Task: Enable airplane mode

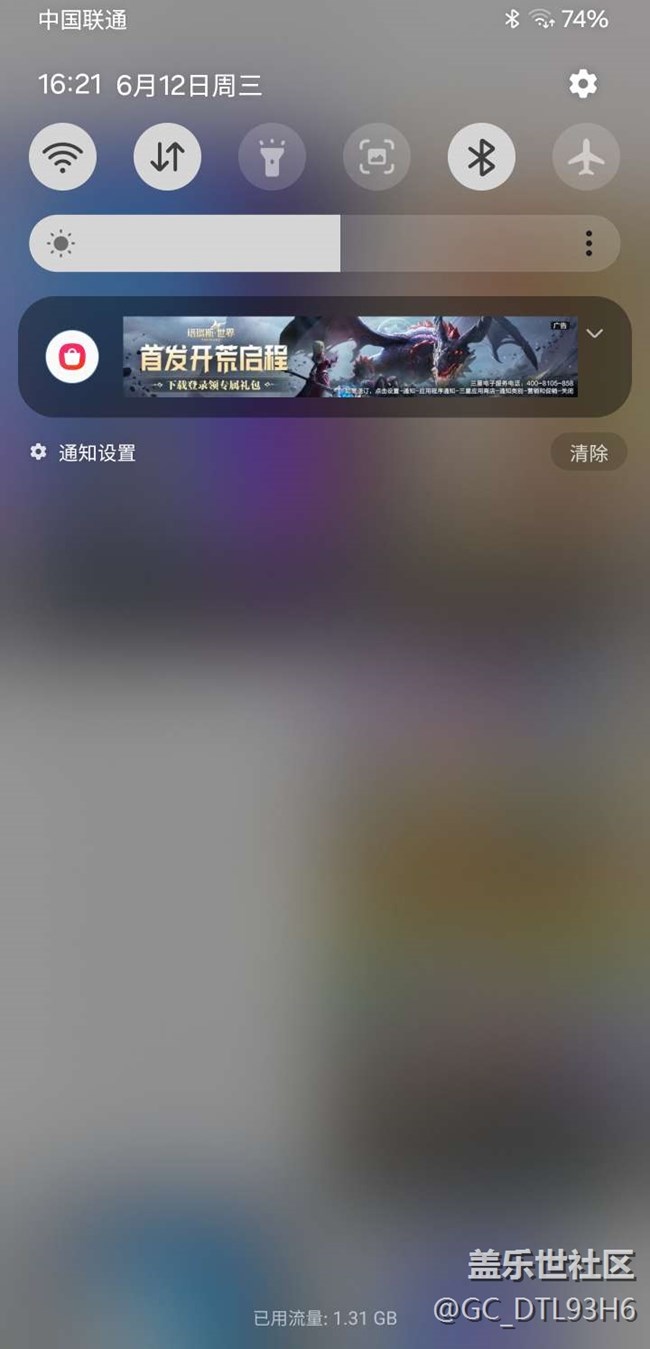Action: coord(586,157)
